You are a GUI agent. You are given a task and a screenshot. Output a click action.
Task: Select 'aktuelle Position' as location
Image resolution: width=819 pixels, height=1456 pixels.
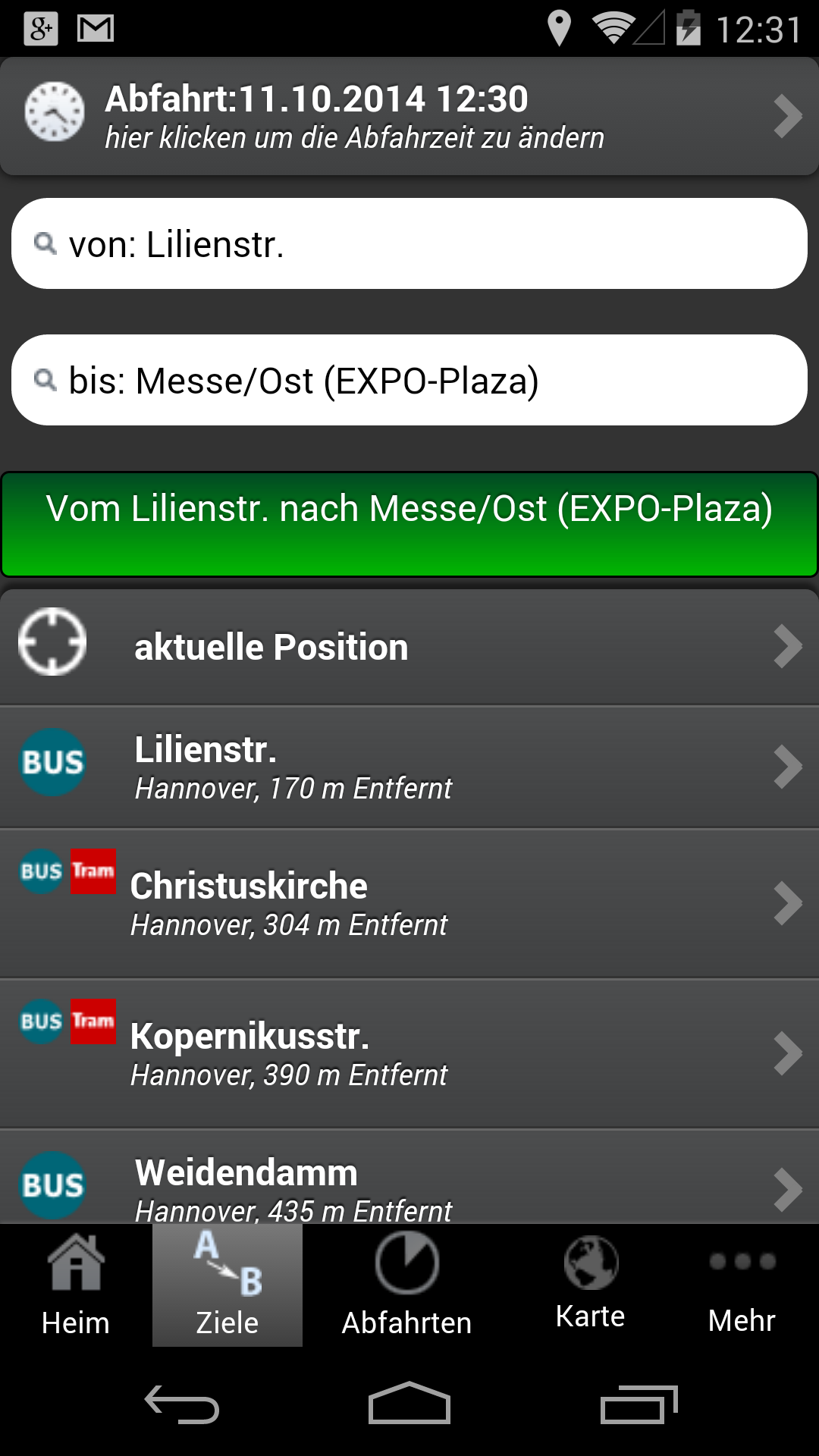point(409,647)
